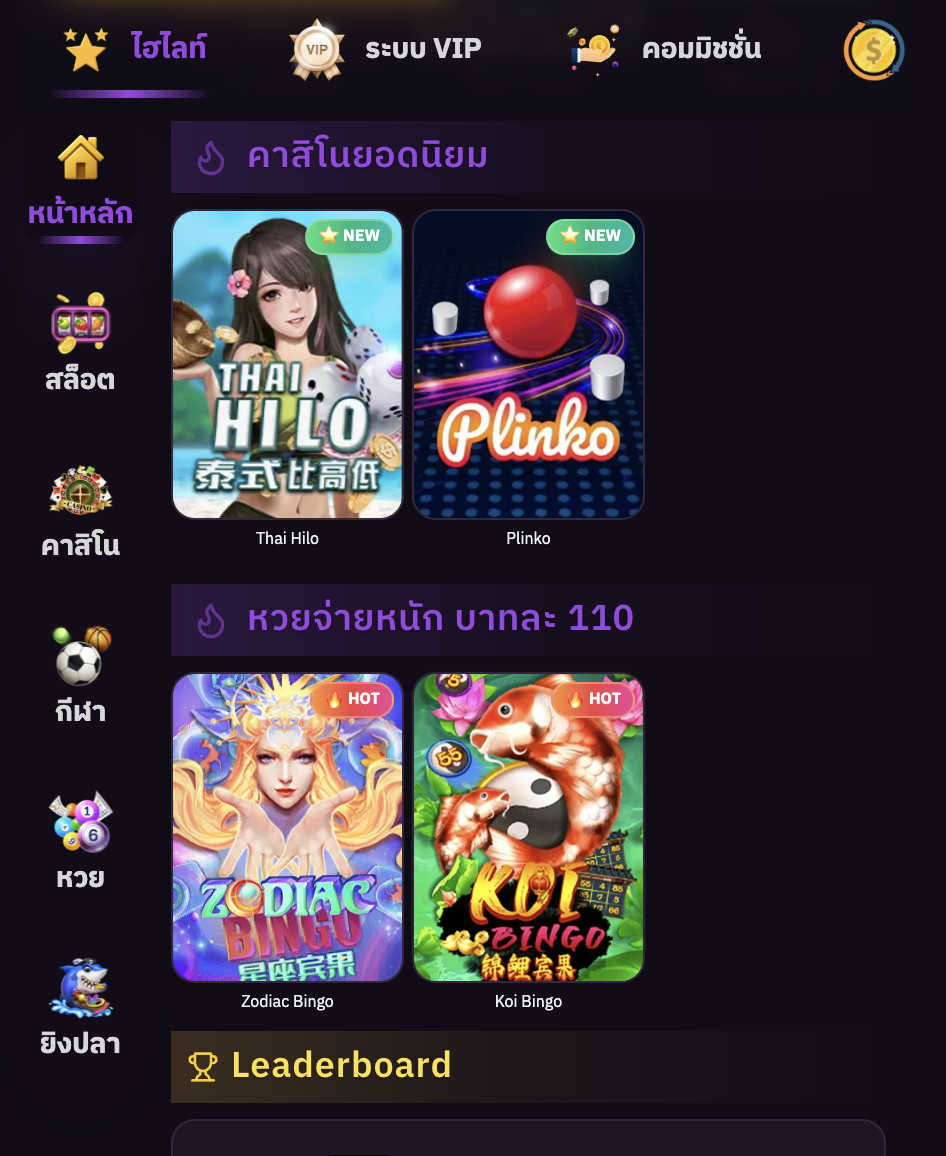Open the Zodiac Bingo game thumbnail
The width and height of the screenshot is (946, 1156).
tap(287, 827)
